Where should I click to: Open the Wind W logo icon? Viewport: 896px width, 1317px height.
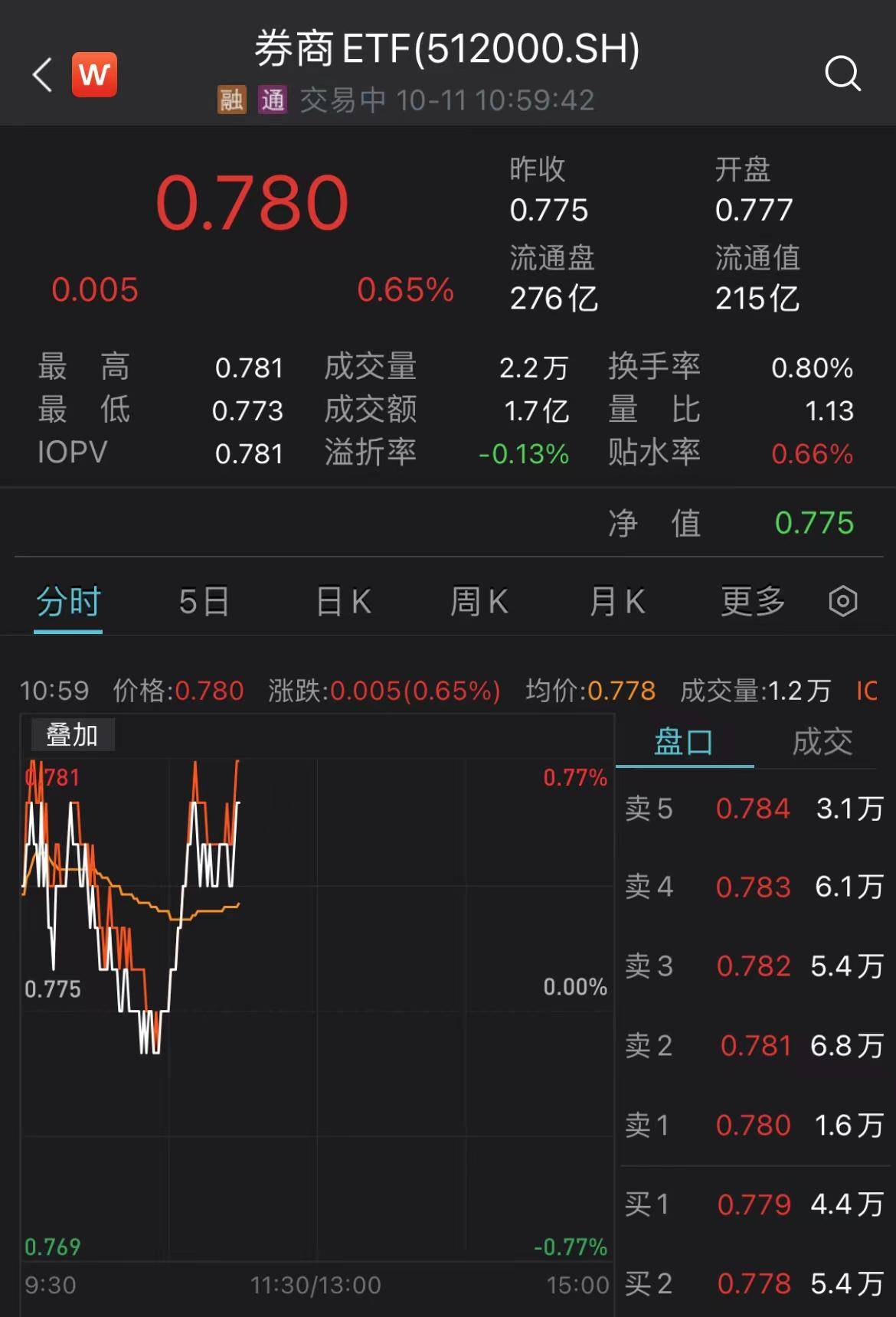[x=93, y=74]
